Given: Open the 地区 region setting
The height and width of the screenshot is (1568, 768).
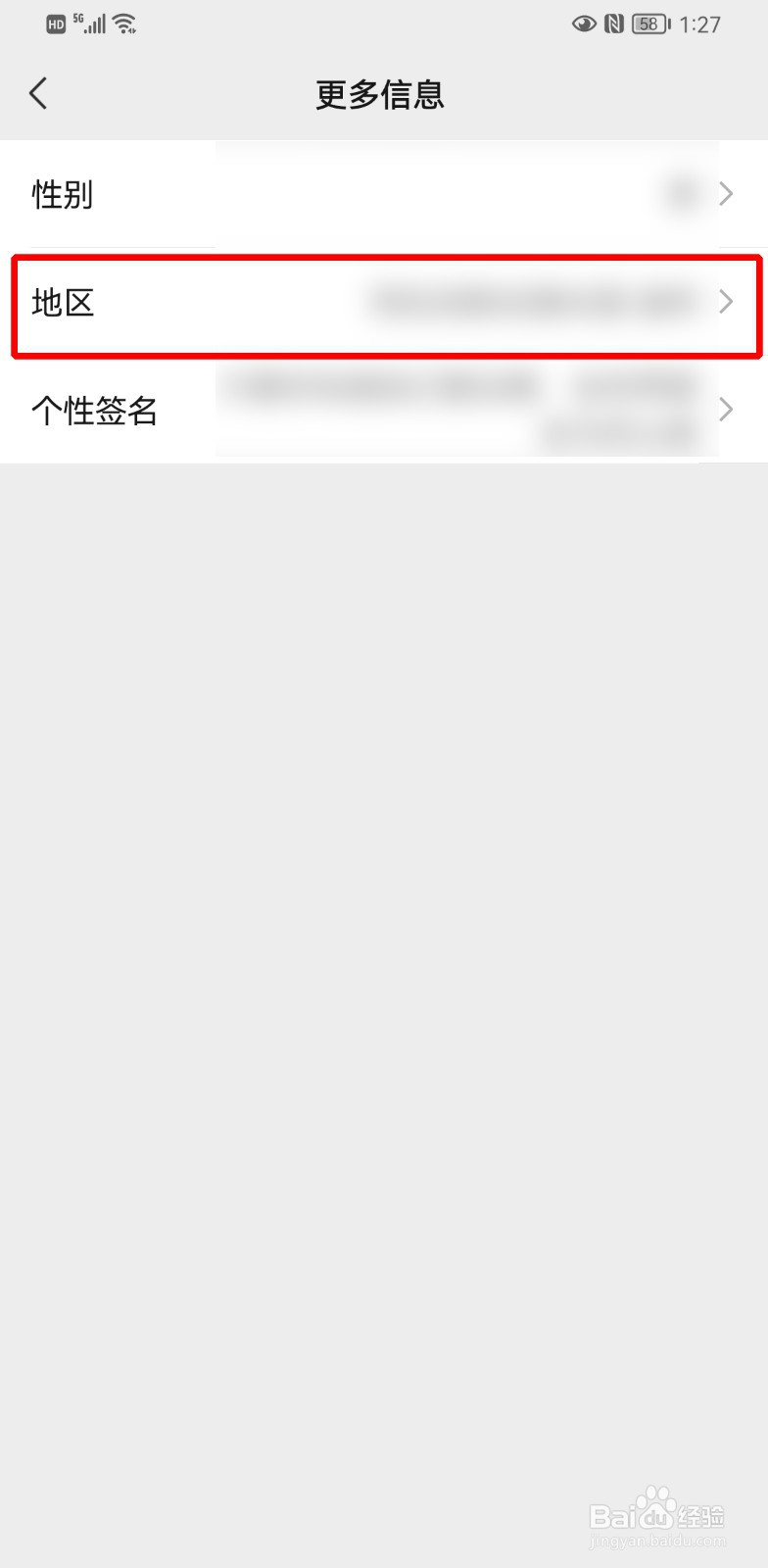Looking at the screenshot, I should [x=64, y=304].
